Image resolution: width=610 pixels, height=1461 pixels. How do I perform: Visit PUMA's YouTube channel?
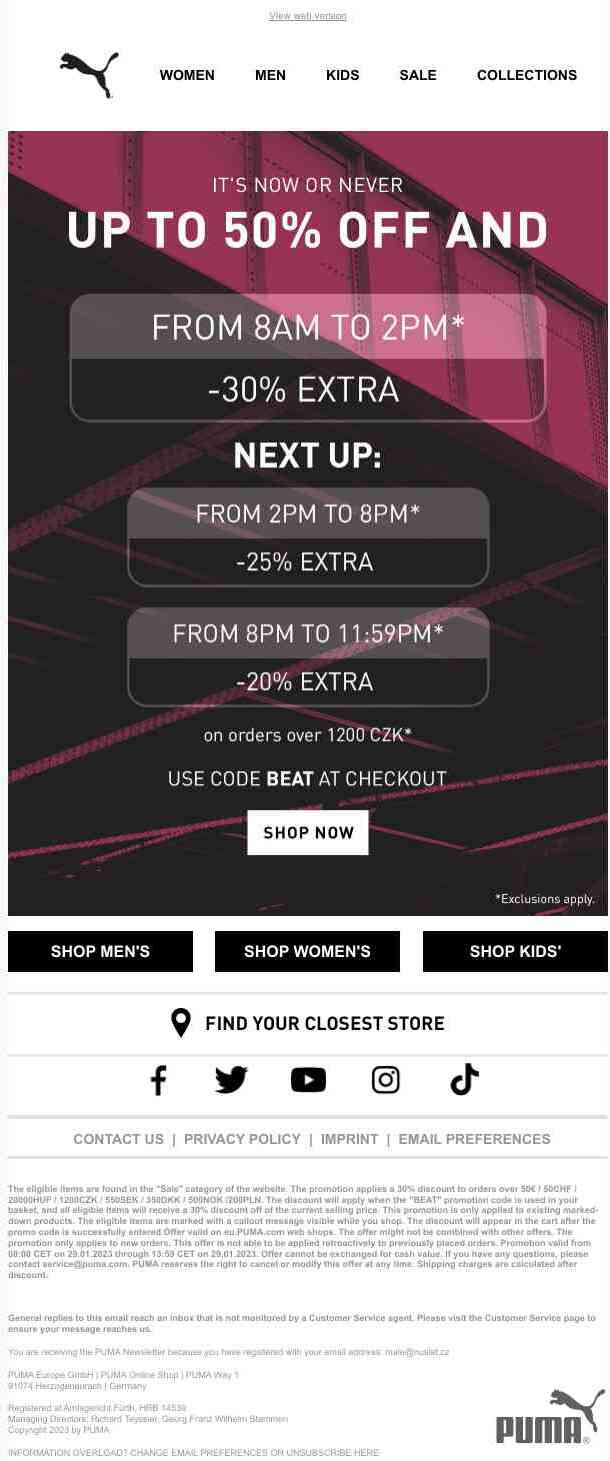(x=308, y=1080)
